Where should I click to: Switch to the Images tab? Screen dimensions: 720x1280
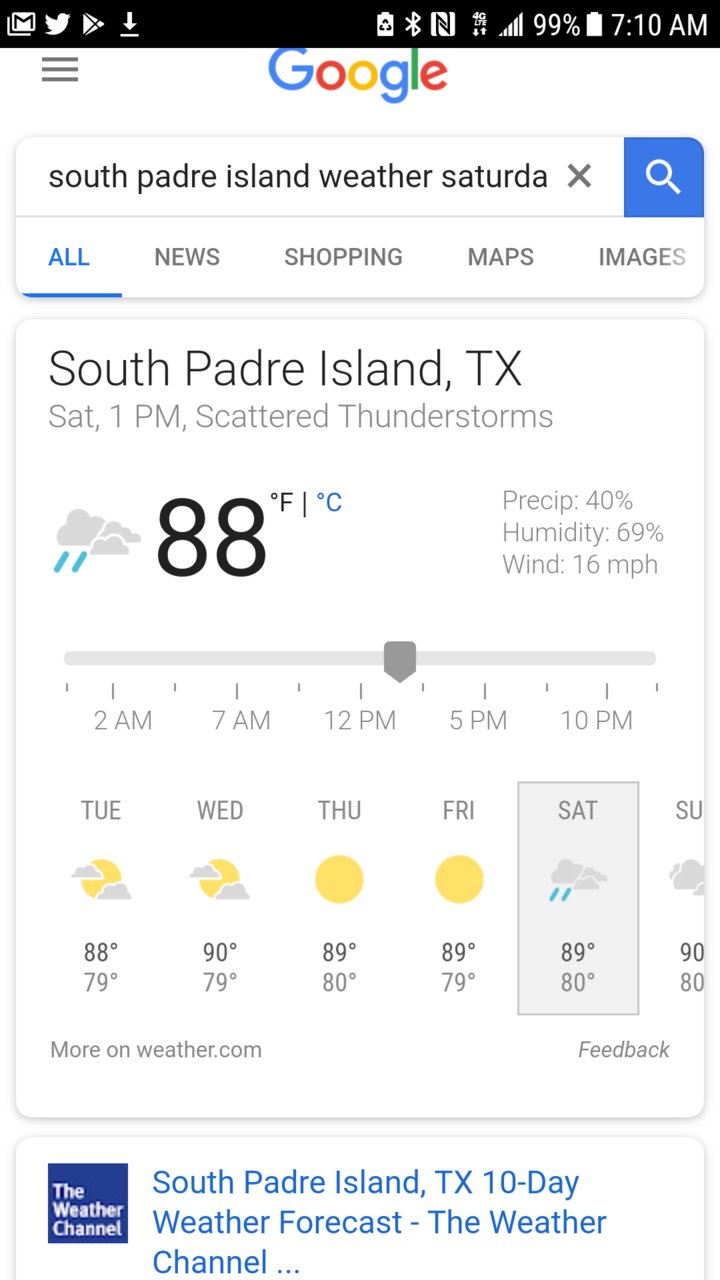[x=642, y=257]
